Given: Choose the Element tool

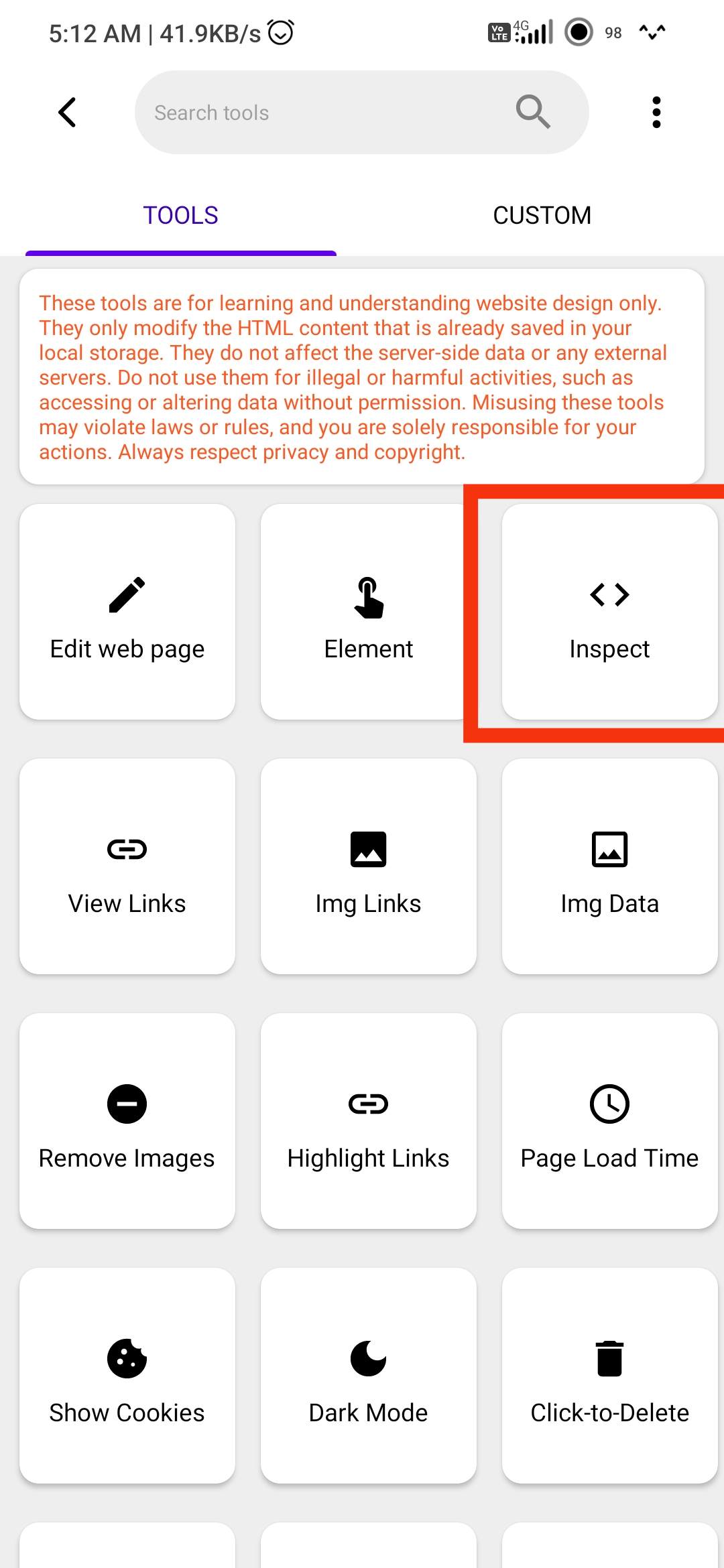Looking at the screenshot, I should click(368, 612).
